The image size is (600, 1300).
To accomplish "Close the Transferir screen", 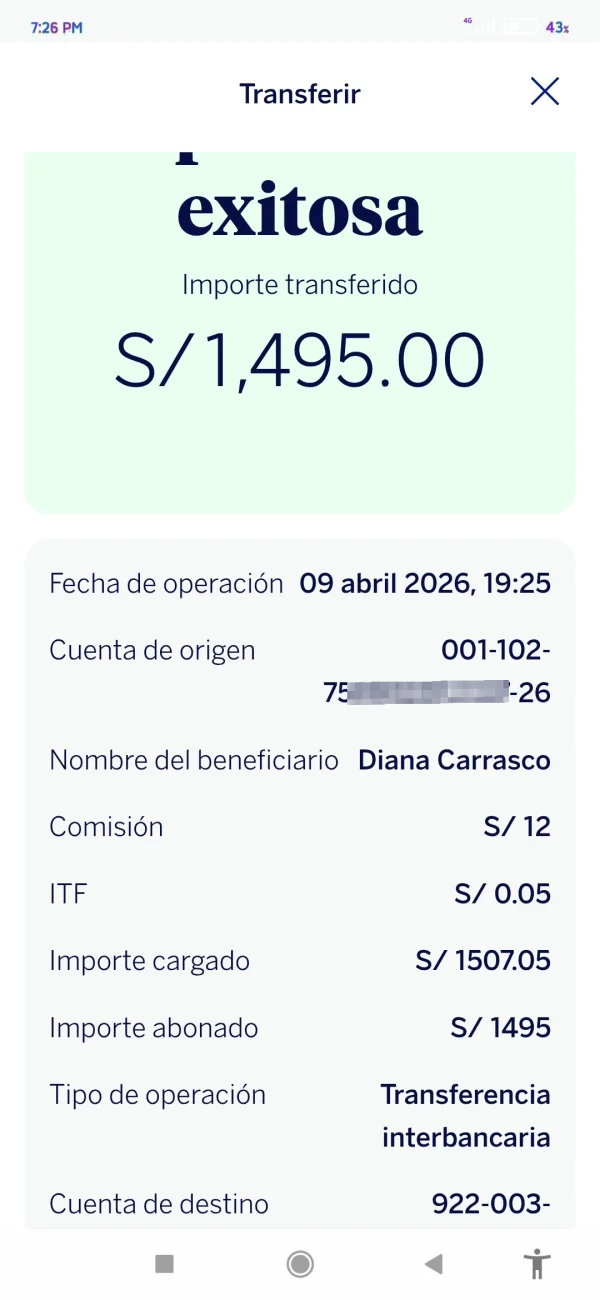I will pyautogui.click(x=545, y=93).
